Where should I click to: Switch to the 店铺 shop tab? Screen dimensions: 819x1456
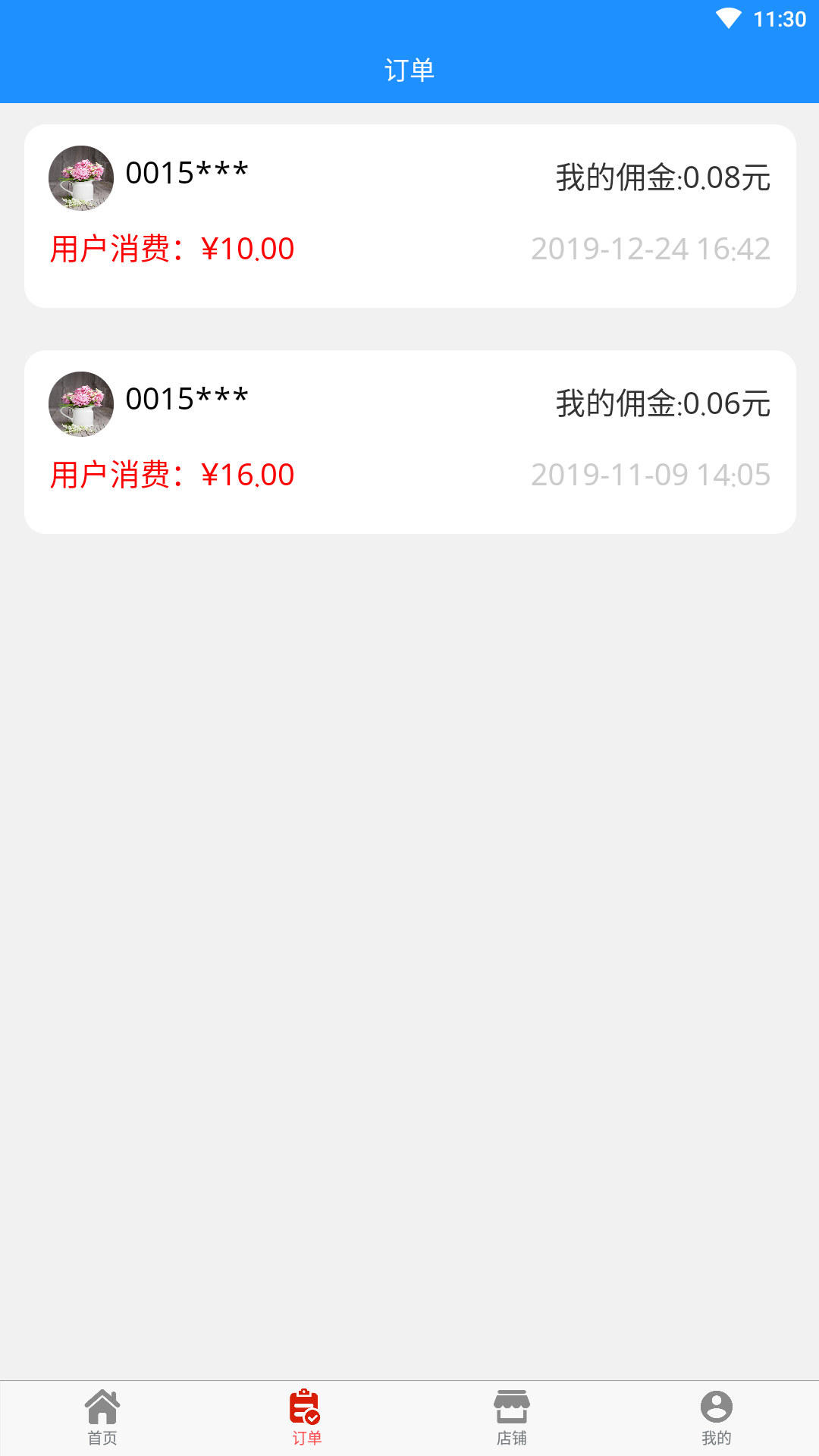512,1417
